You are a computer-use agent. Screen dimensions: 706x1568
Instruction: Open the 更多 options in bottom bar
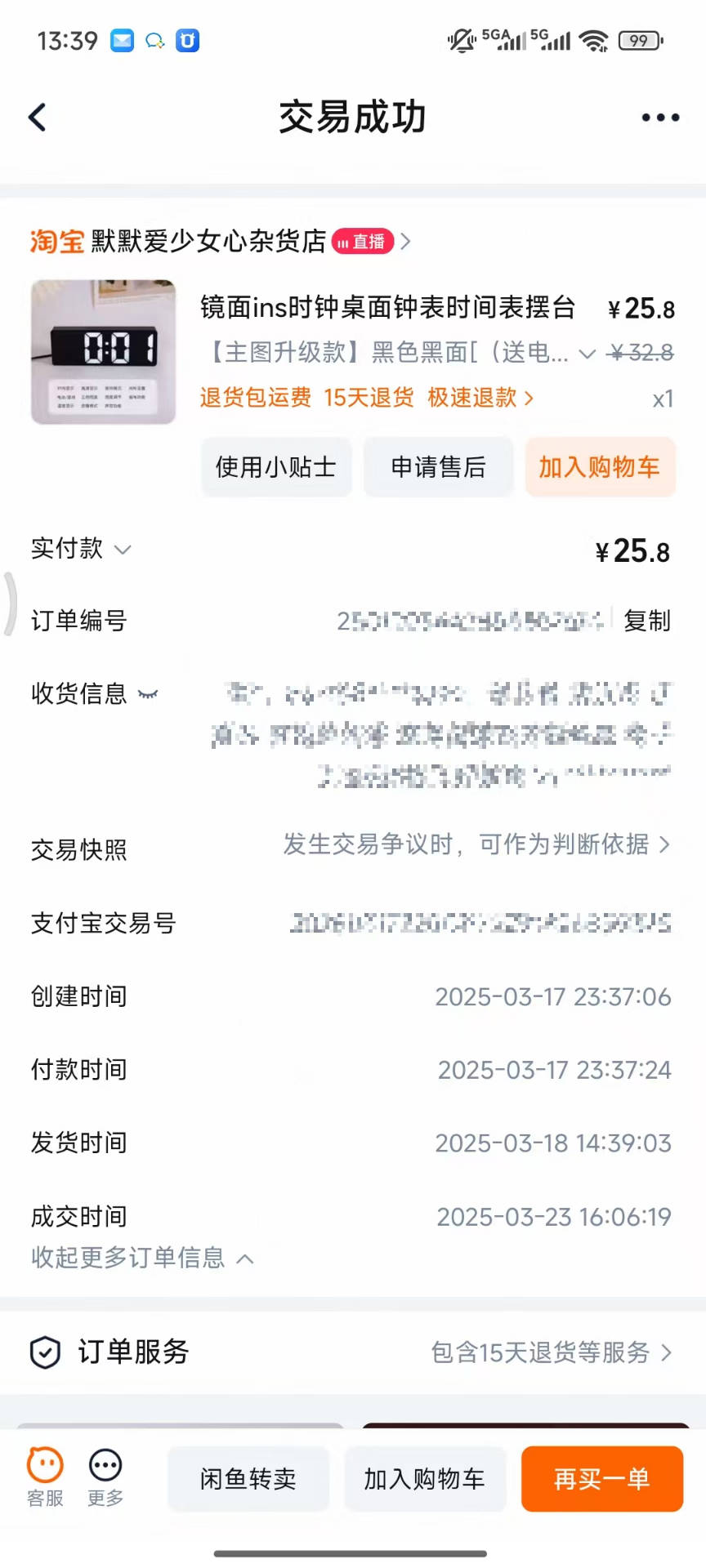click(x=105, y=1477)
